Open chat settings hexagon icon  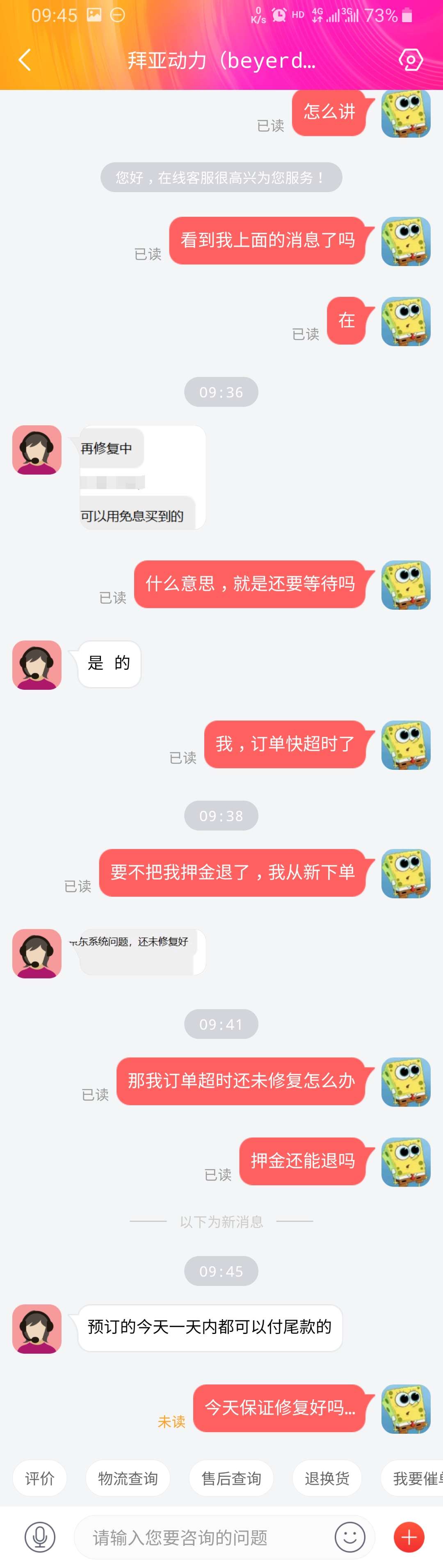pyautogui.click(x=410, y=60)
